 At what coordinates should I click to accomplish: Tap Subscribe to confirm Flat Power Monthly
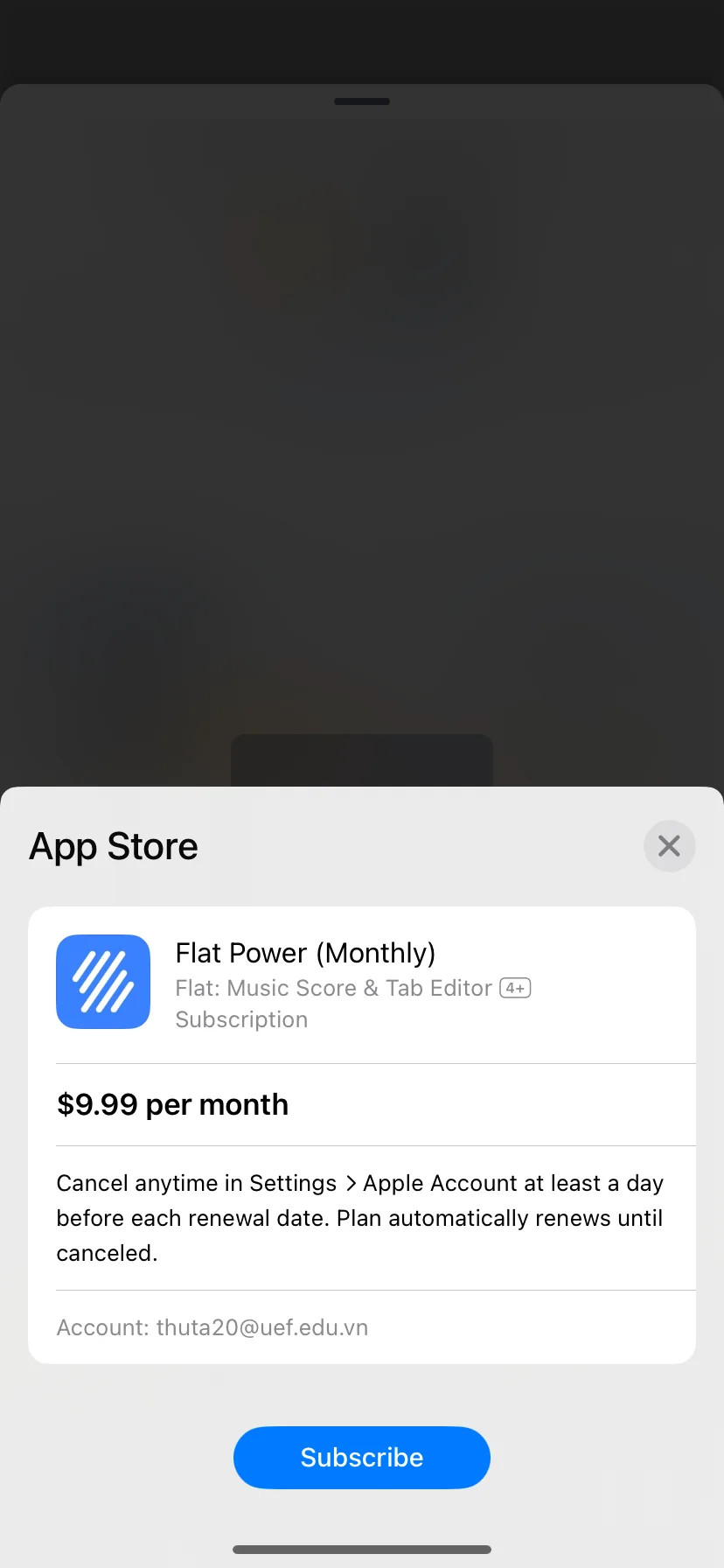coord(361,1457)
